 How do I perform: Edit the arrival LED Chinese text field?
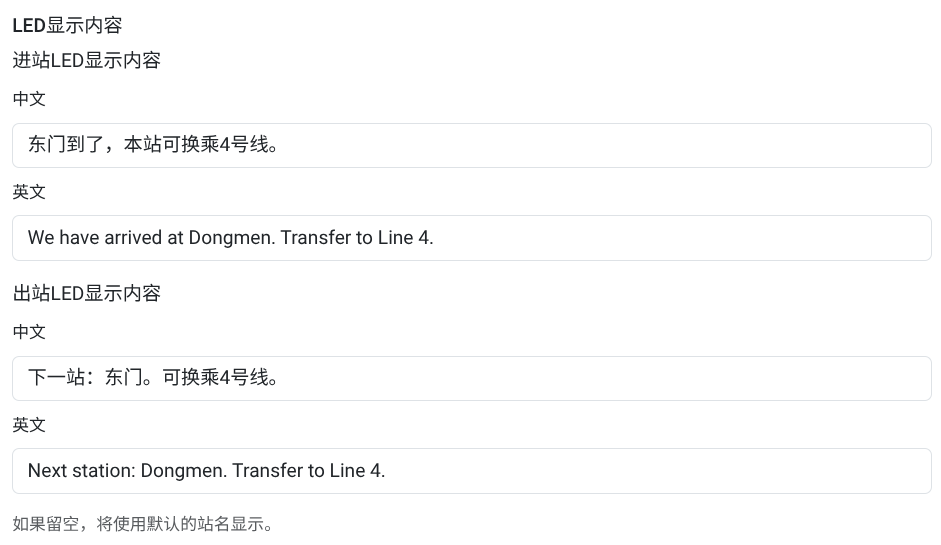pyautogui.click(x=471, y=145)
